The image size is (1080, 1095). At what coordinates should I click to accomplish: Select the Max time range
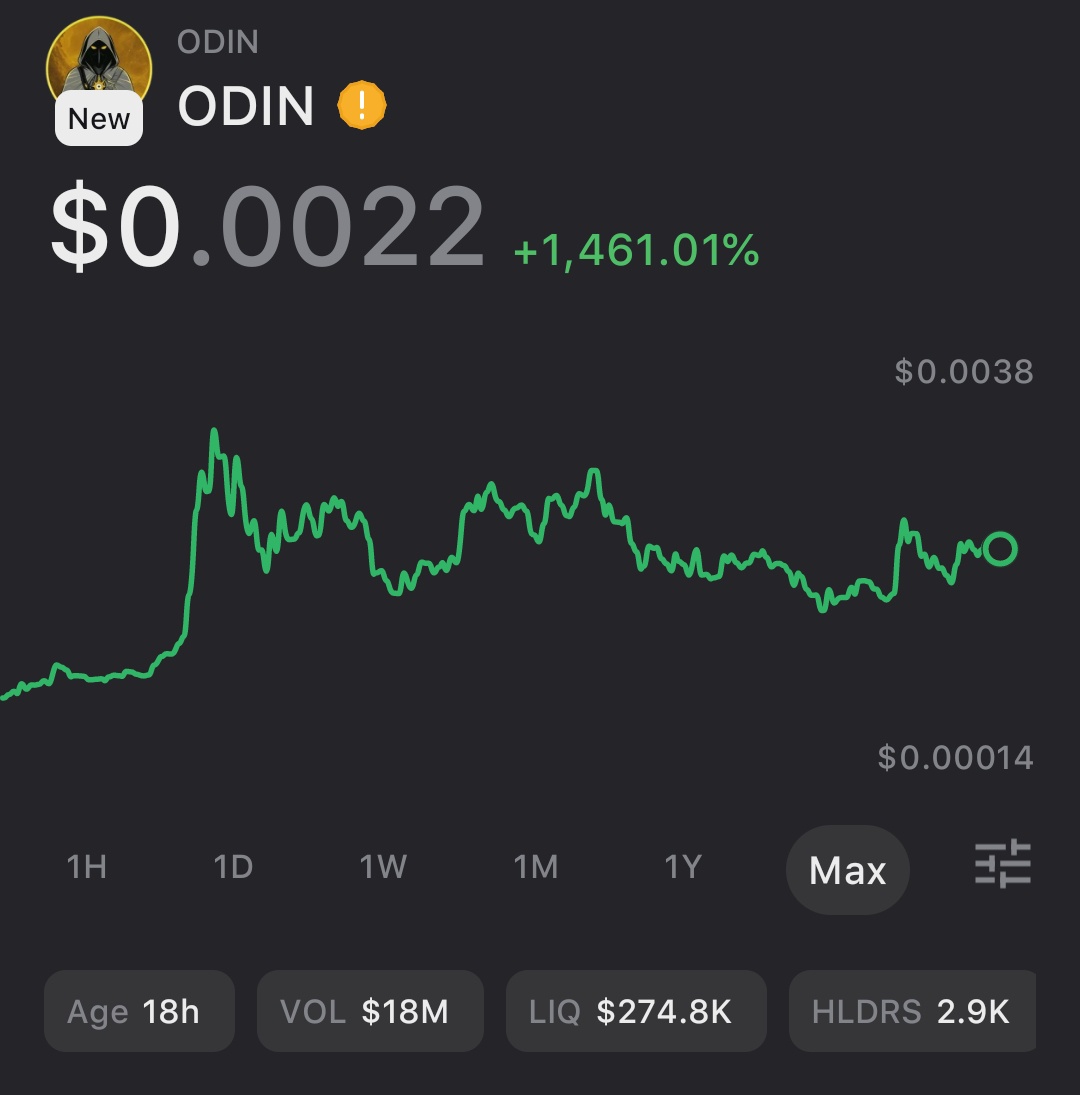point(848,870)
